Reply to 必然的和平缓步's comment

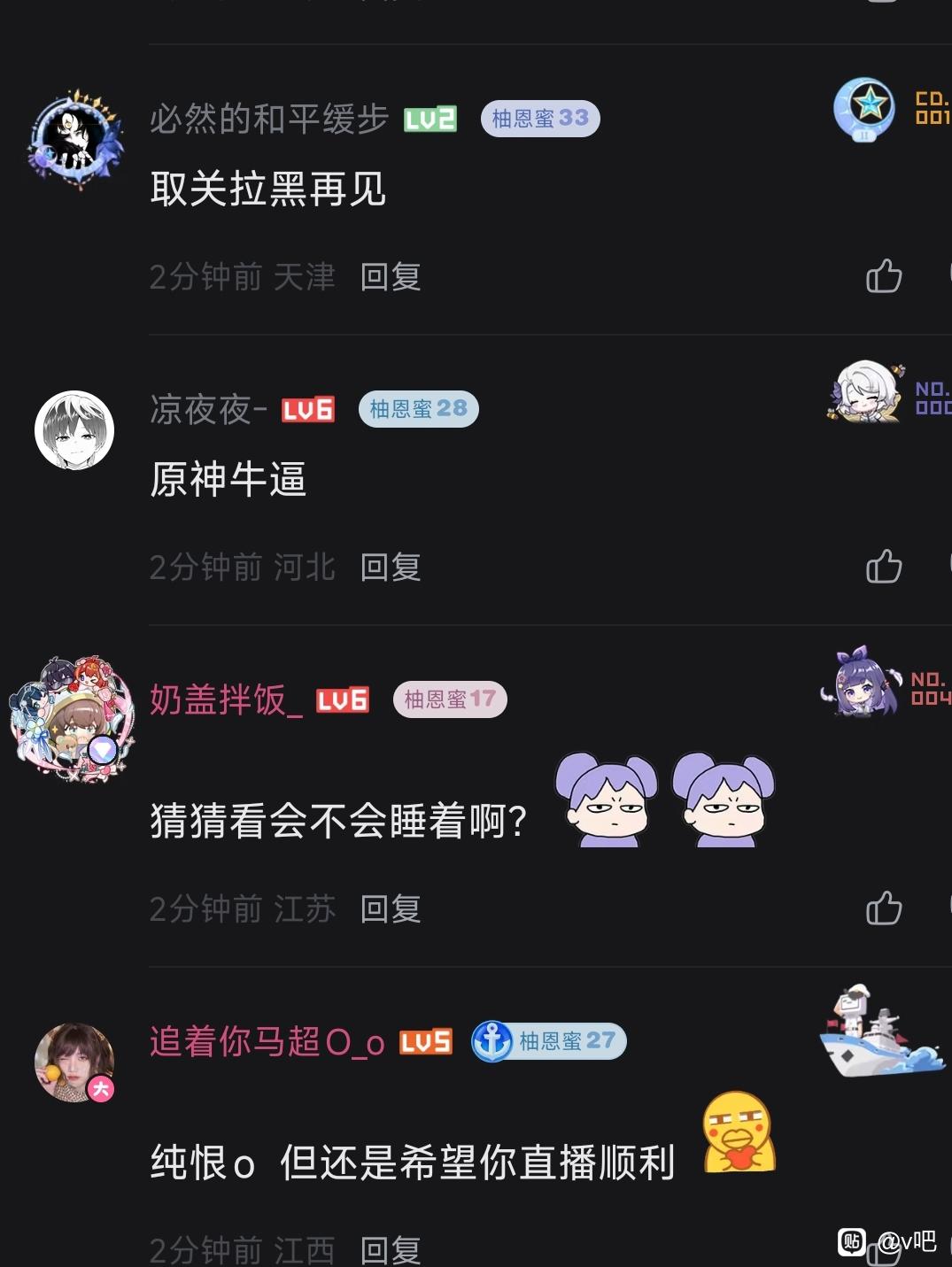pos(391,277)
